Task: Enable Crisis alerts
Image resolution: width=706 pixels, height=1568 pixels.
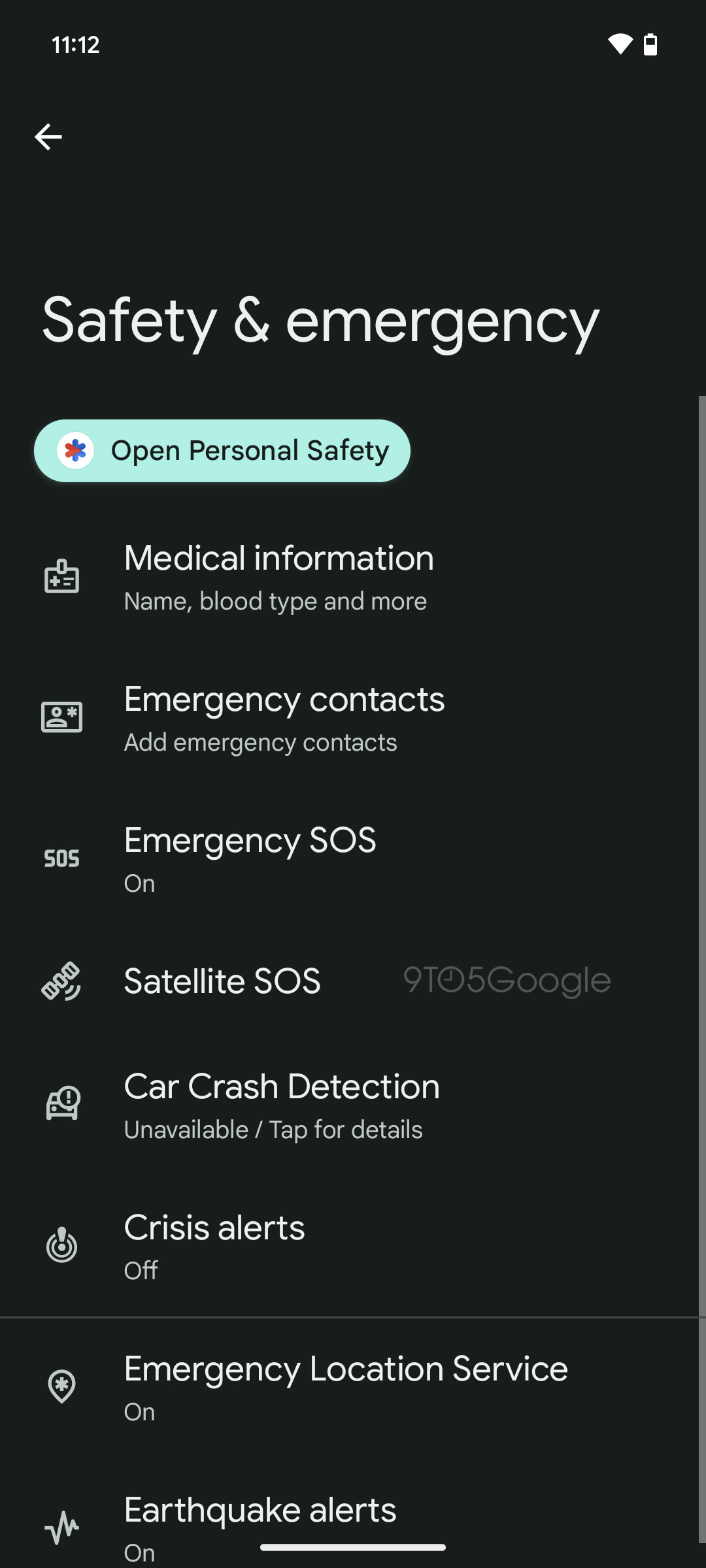Action: click(x=353, y=1245)
